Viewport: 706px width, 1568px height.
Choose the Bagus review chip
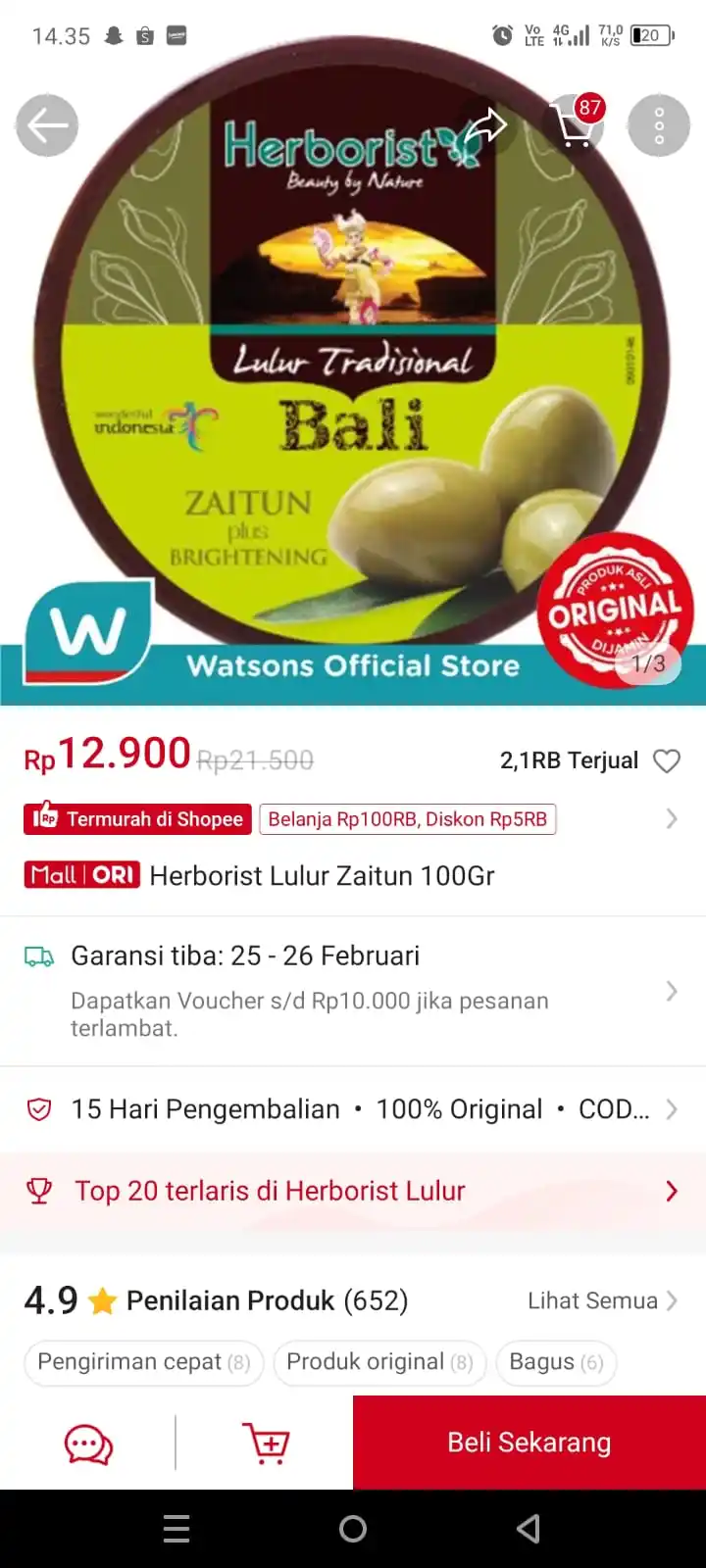pos(556,1362)
